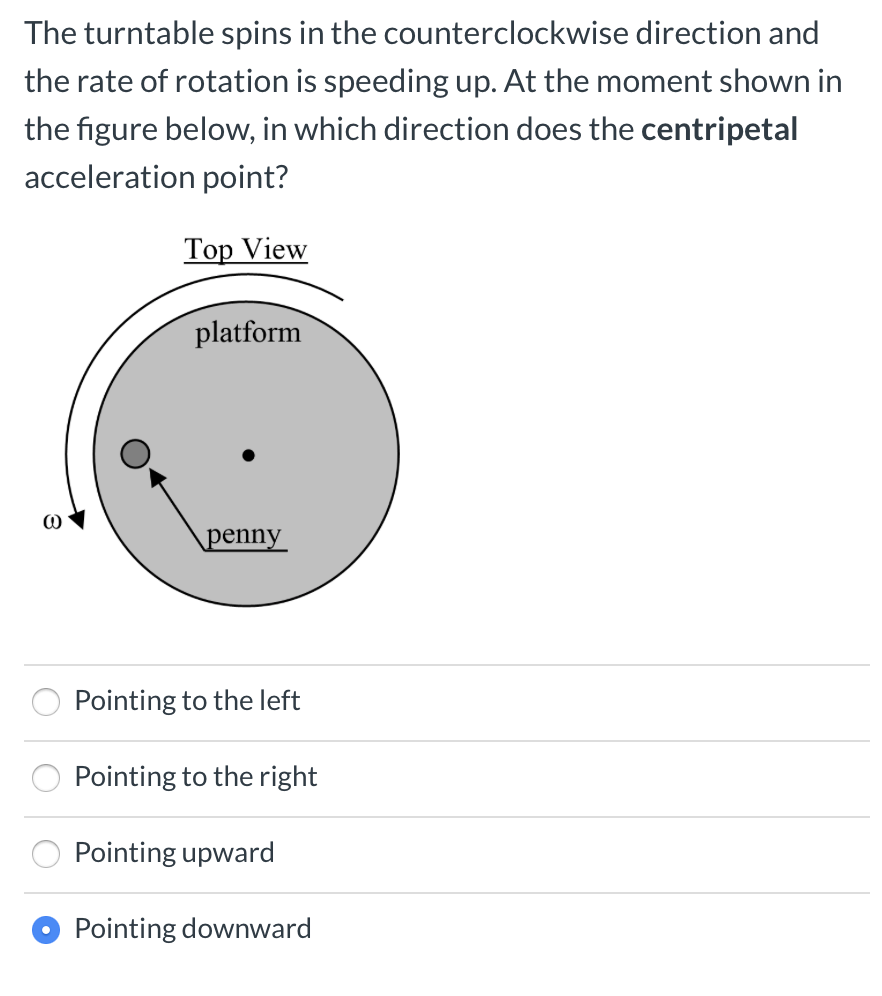Click the "Pointing upward" answer row

175,853
